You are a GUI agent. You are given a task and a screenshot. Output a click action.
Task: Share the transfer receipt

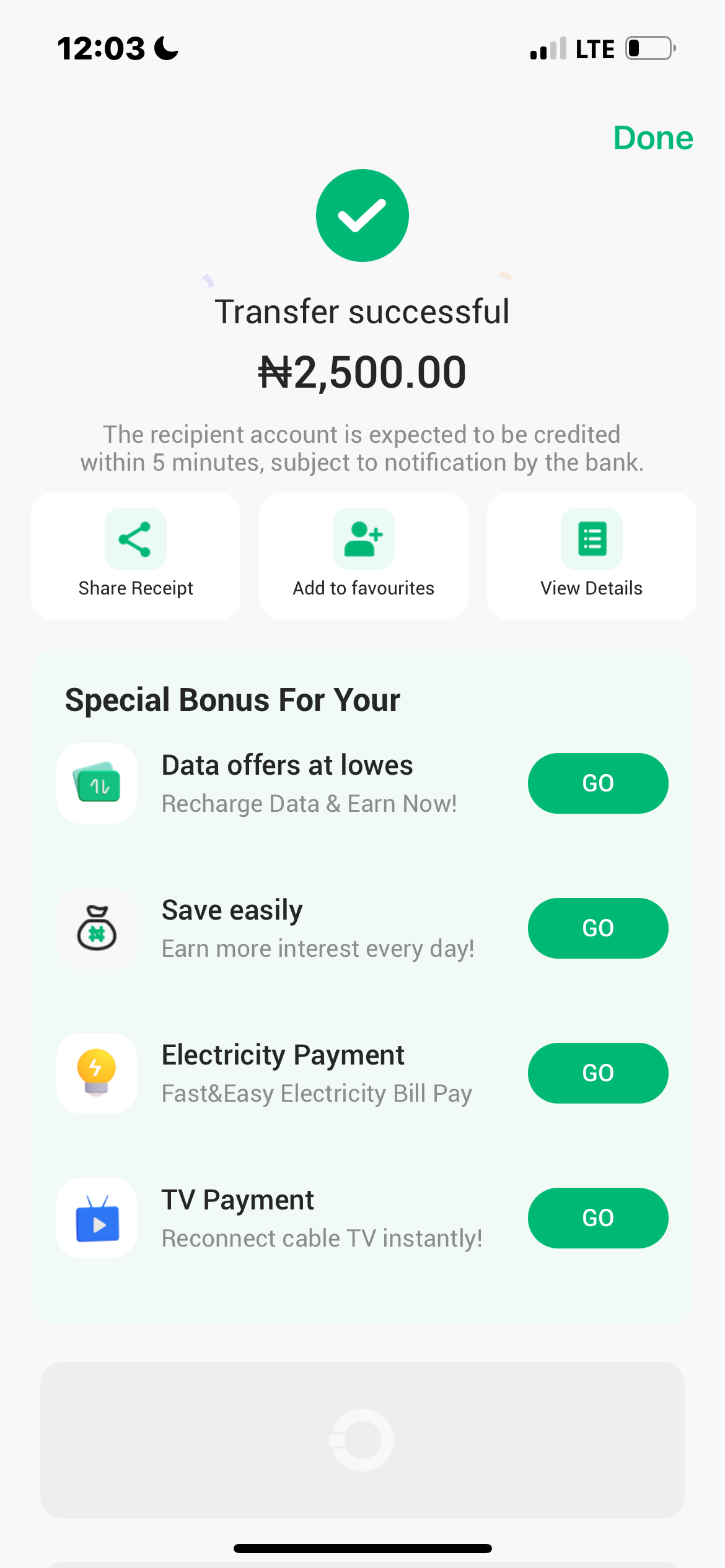point(136,555)
